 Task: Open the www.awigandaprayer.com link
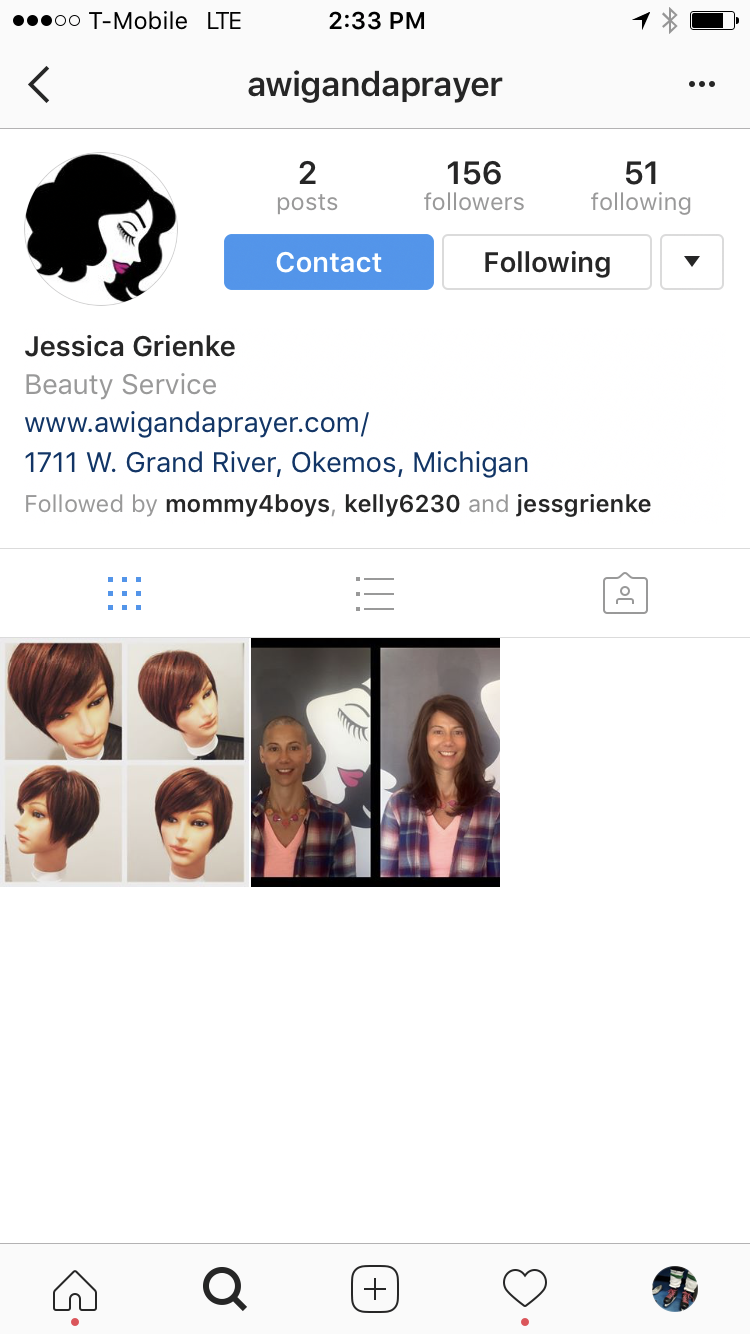(x=197, y=423)
